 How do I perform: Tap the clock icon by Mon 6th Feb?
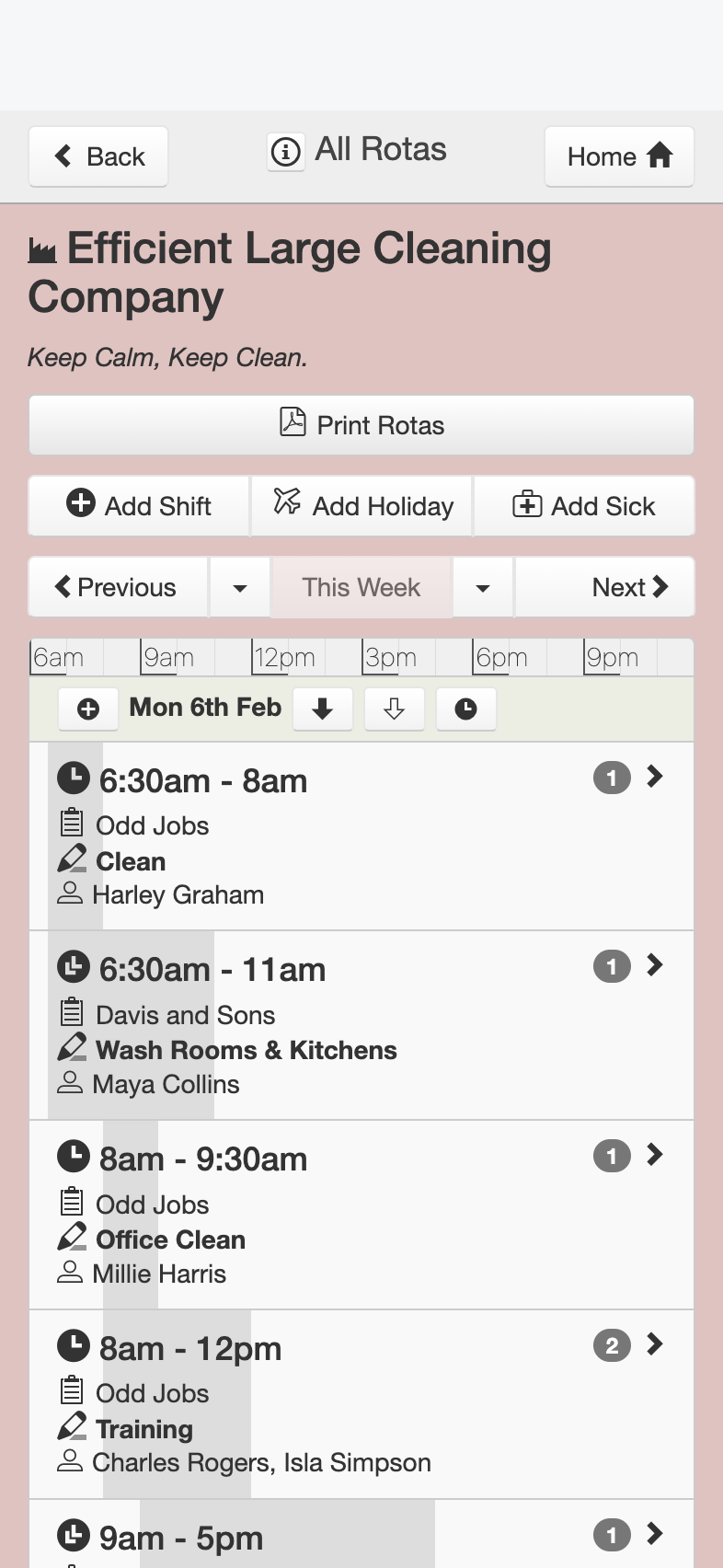(466, 709)
